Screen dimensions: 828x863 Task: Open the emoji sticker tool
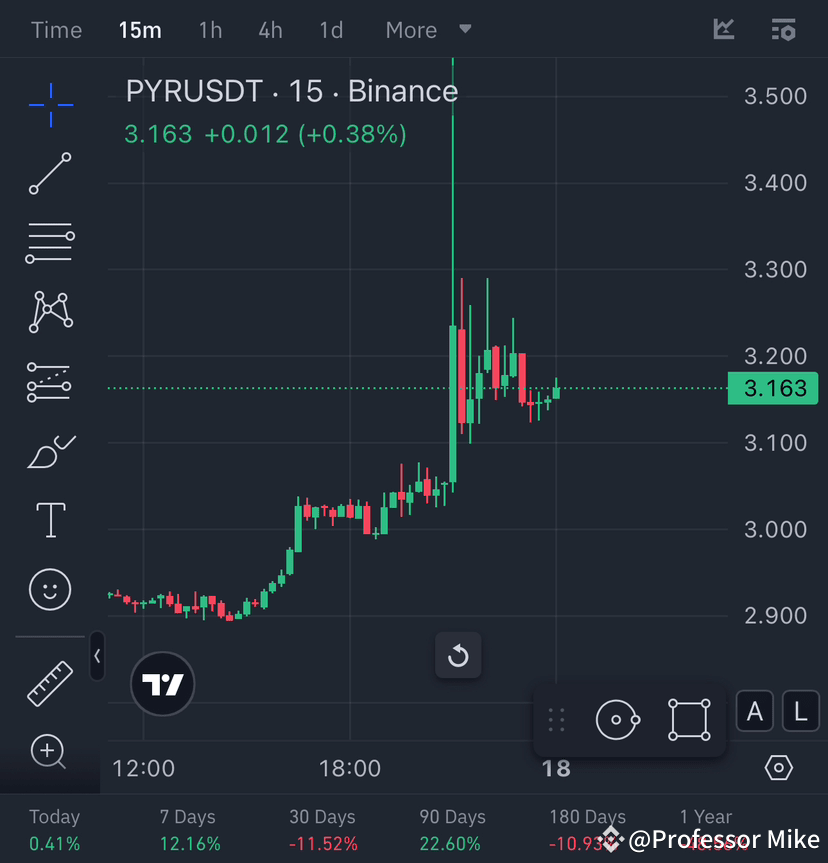50,589
